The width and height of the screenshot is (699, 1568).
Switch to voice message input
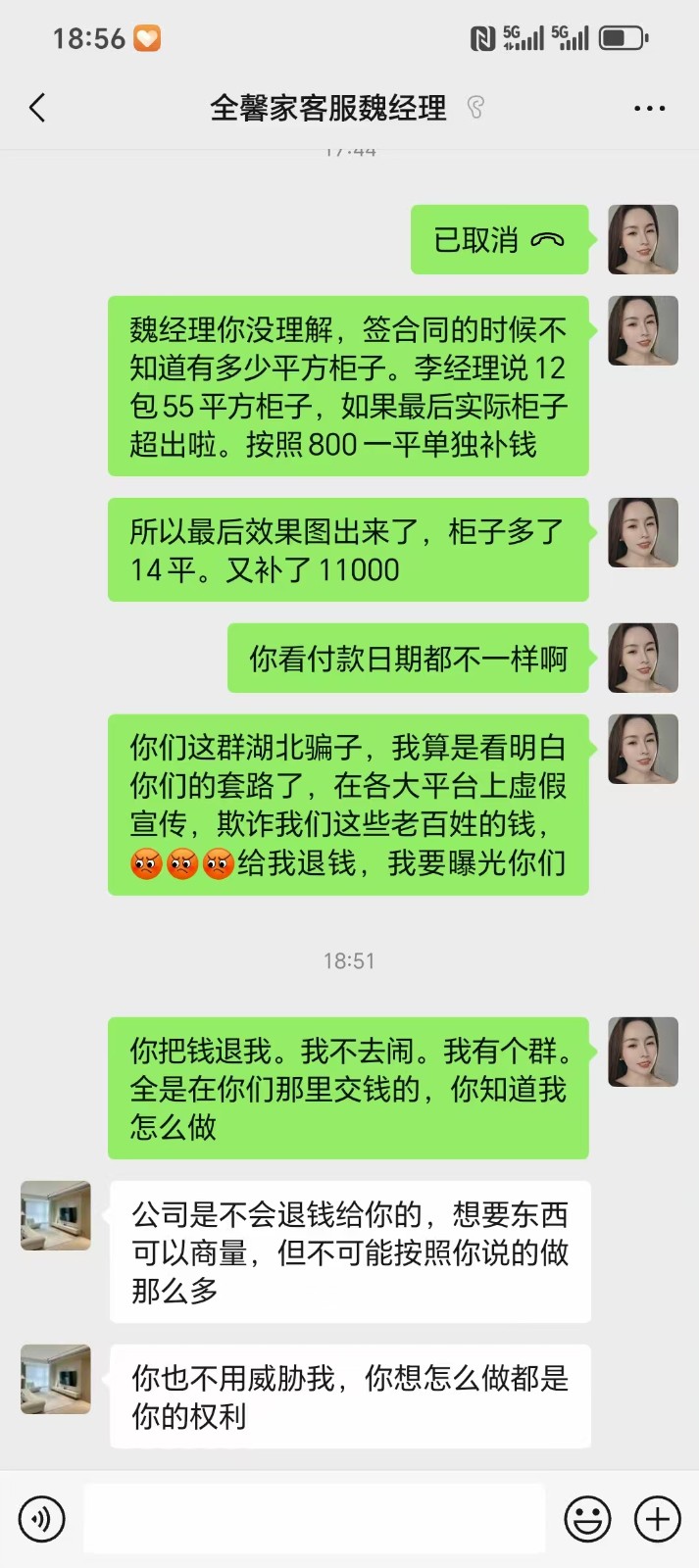point(41,1519)
